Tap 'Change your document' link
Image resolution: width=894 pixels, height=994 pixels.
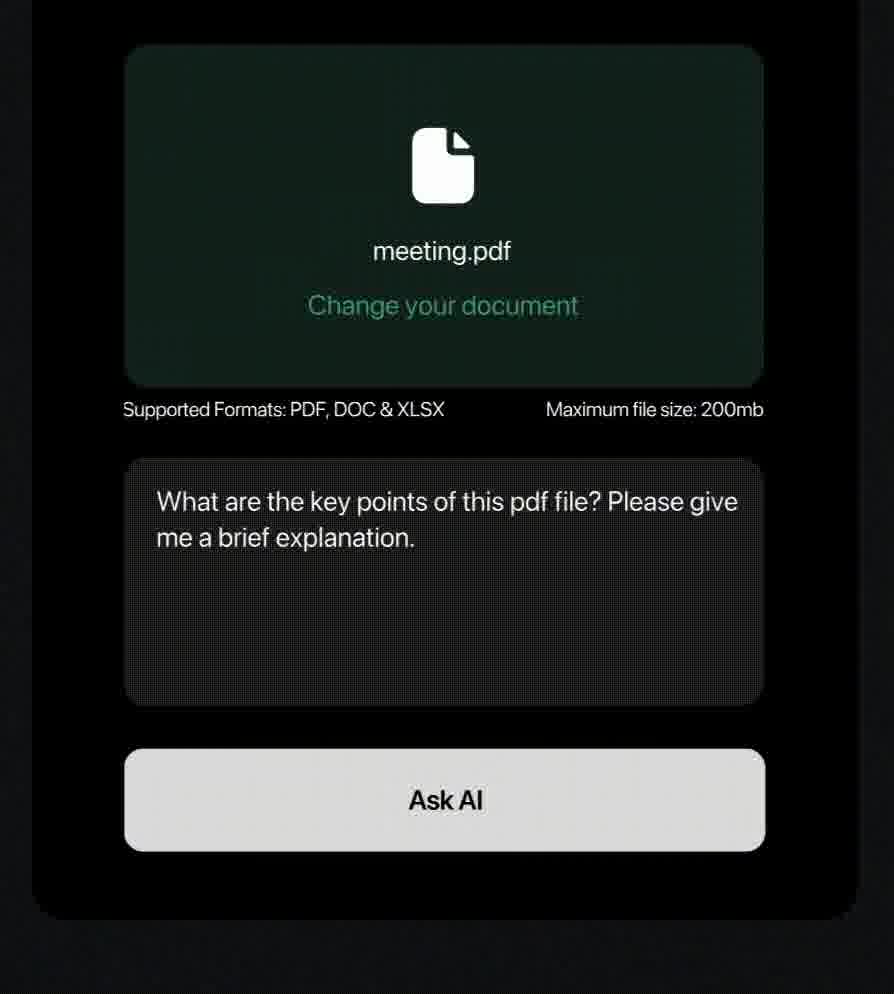[x=442, y=306]
